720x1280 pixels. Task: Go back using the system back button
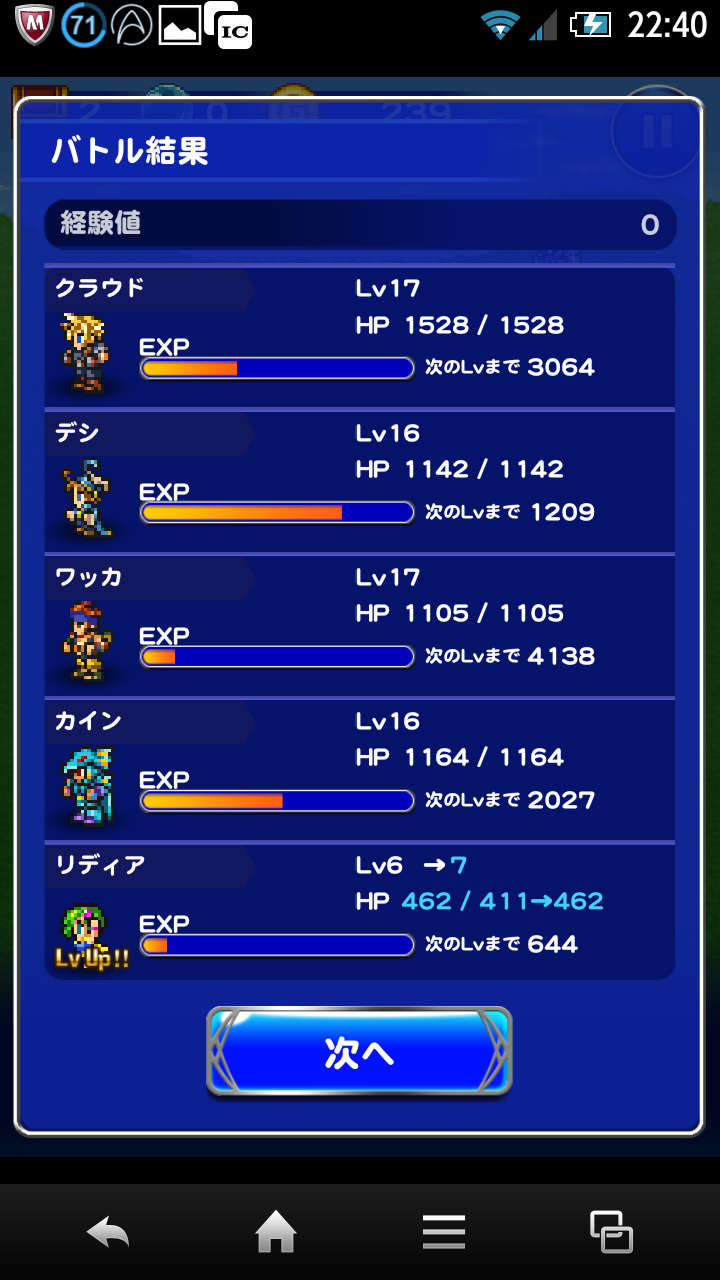coord(108,1232)
